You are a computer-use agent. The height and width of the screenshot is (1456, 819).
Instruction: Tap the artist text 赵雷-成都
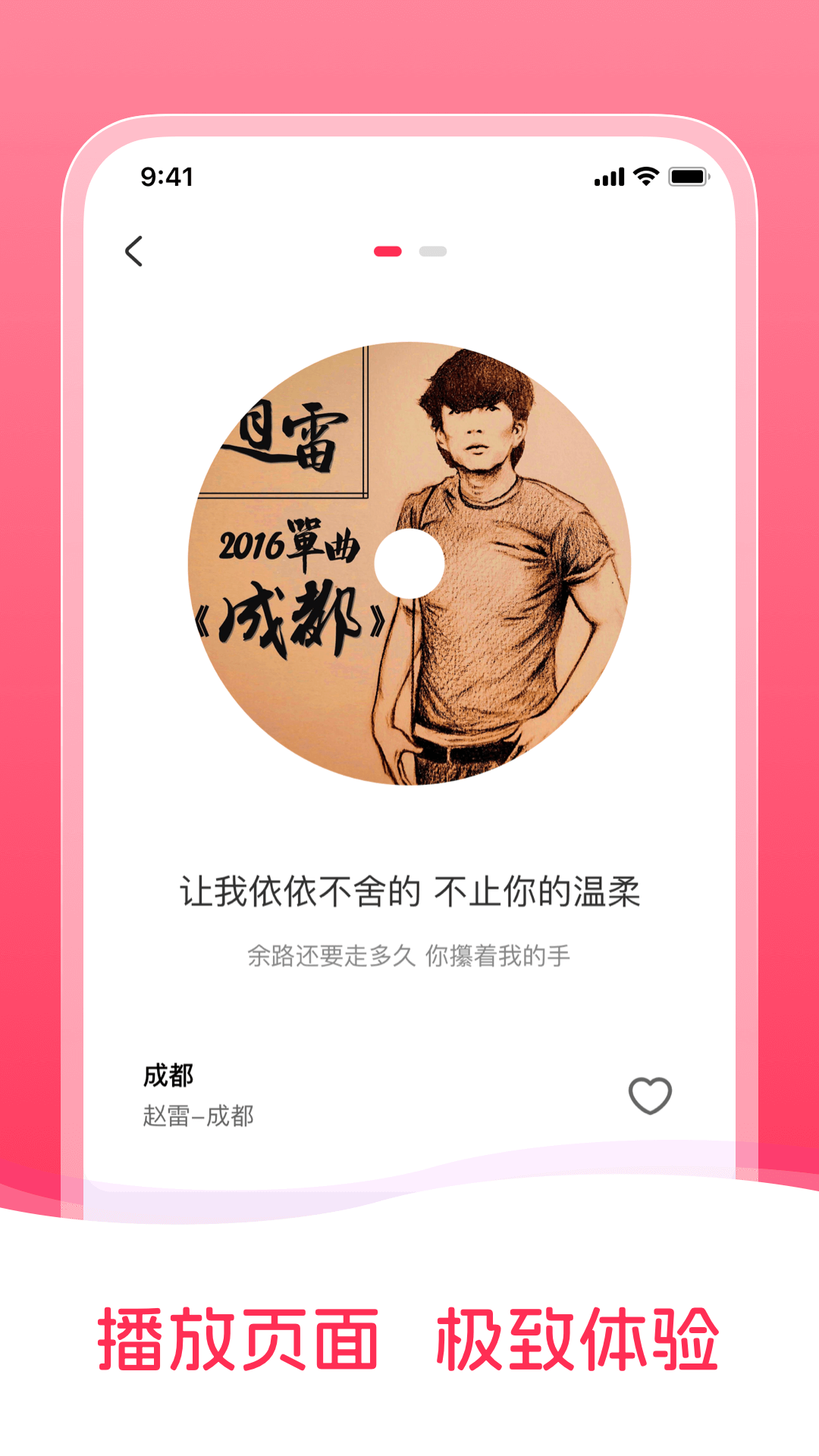199,1115
